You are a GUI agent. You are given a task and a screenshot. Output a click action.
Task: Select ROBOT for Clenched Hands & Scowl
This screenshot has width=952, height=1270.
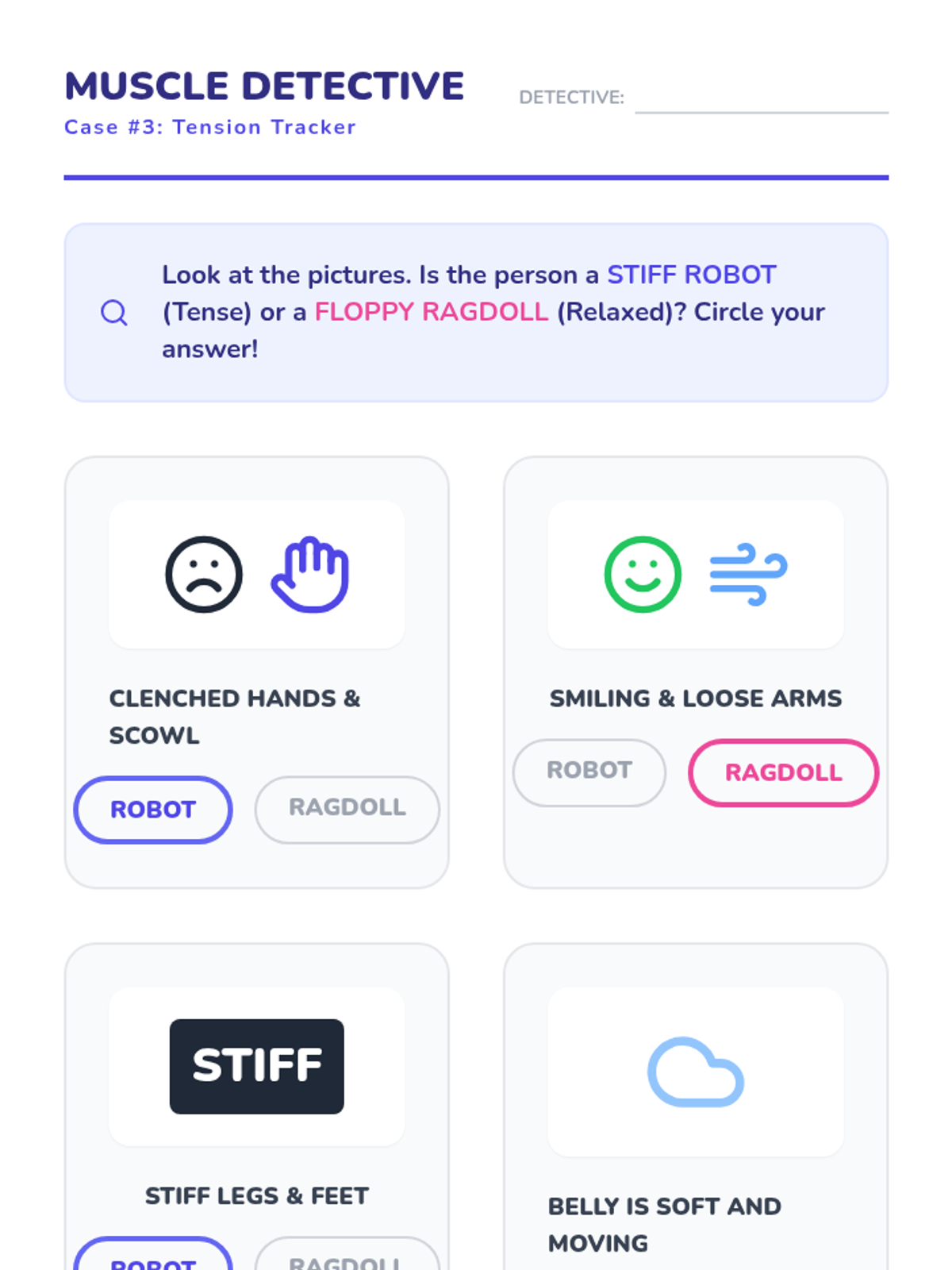(153, 810)
